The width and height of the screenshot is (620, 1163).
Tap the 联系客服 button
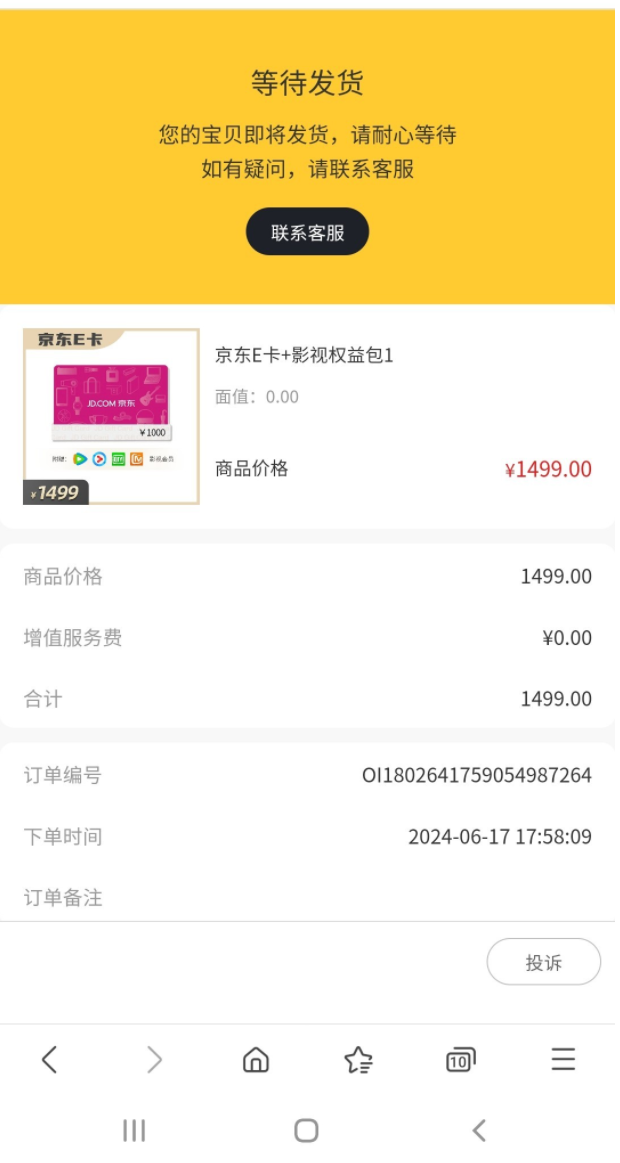pyautogui.click(x=307, y=232)
